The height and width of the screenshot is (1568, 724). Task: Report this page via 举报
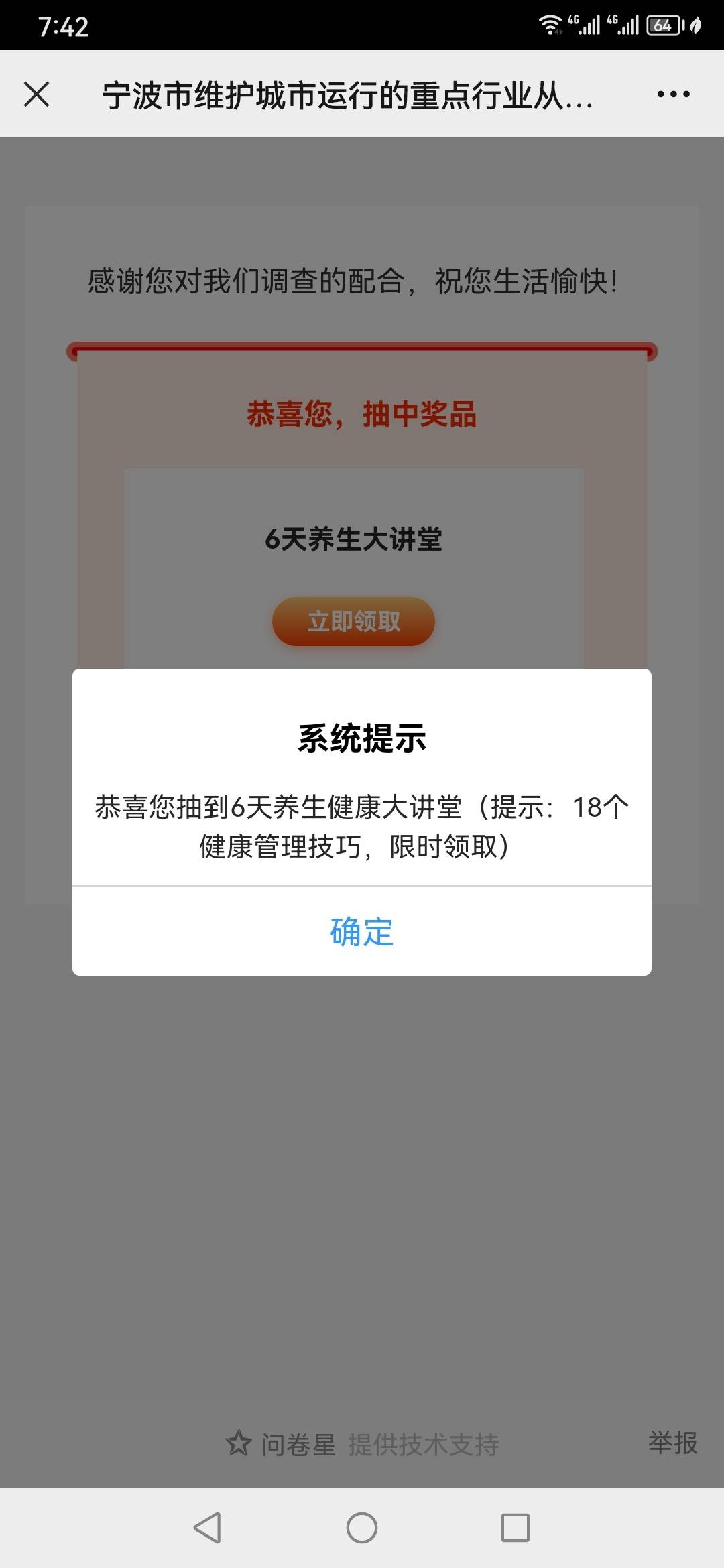(x=672, y=1443)
